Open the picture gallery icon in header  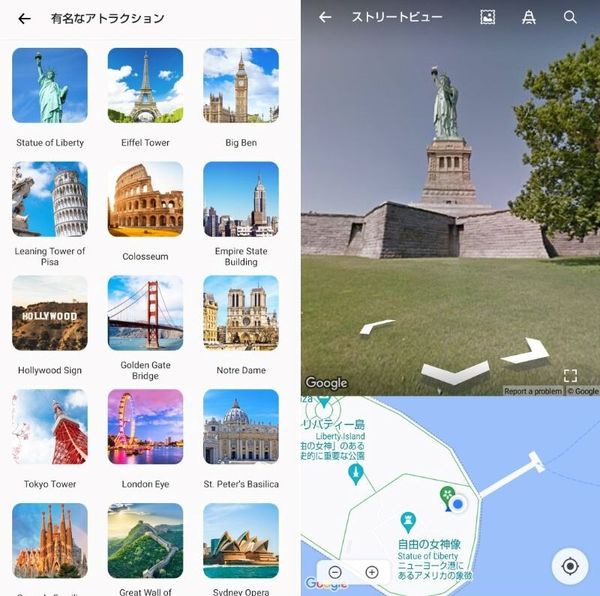pyautogui.click(x=488, y=17)
